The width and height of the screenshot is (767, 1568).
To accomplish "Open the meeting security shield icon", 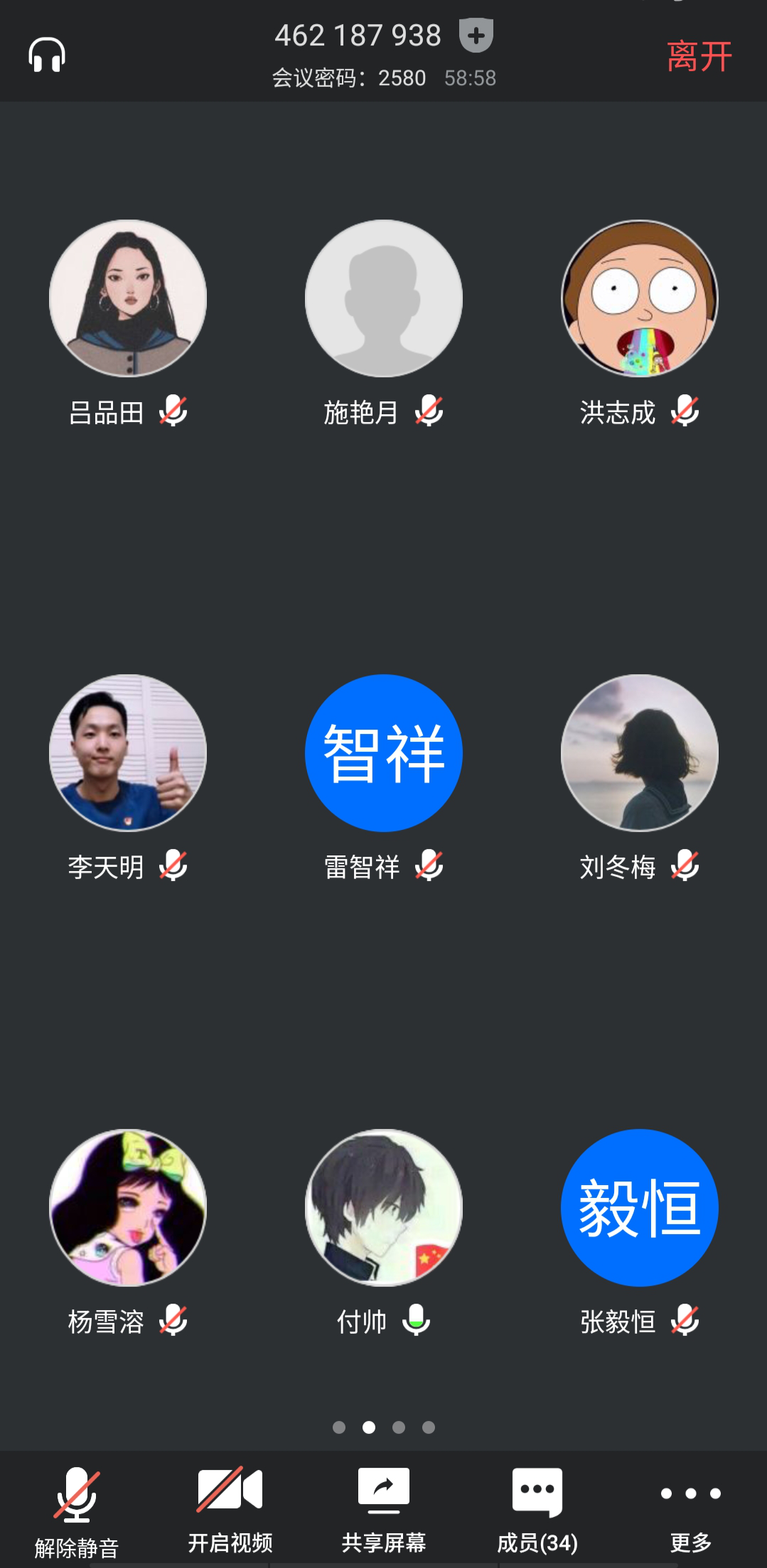I will pos(476,36).
